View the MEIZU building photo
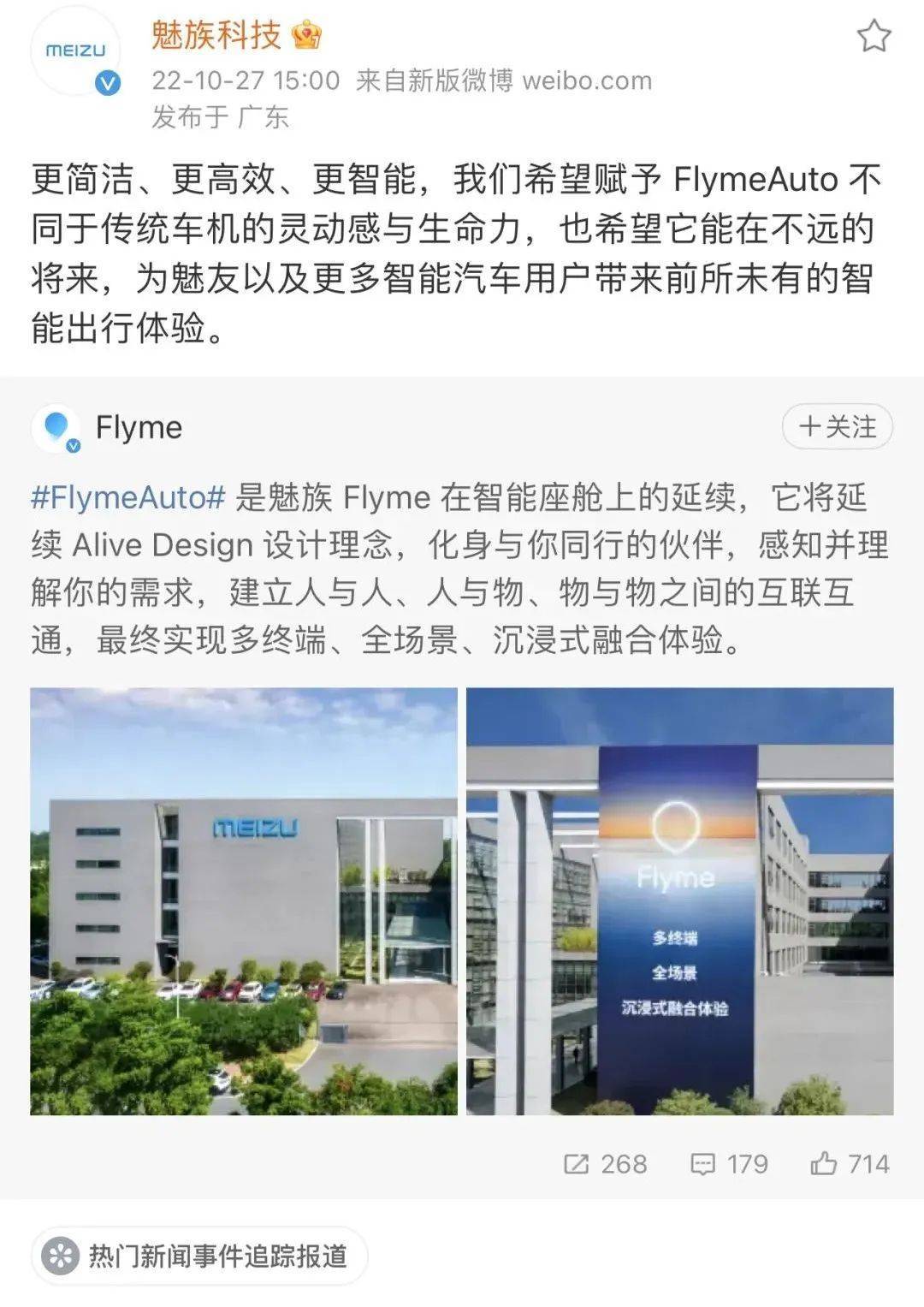Screen dimensions: 924x1307 tap(244, 900)
